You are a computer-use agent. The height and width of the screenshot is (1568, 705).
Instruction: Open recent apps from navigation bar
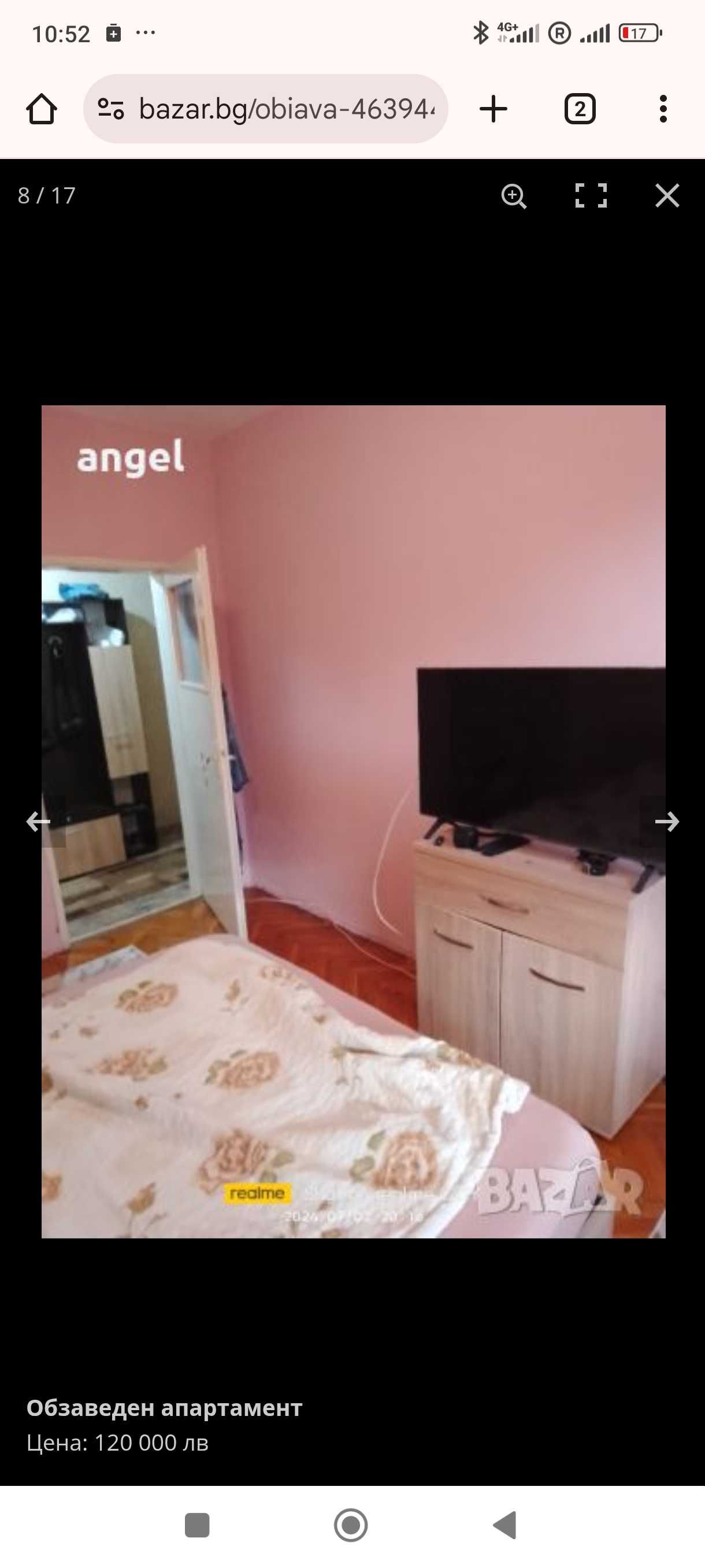tap(197, 1525)
